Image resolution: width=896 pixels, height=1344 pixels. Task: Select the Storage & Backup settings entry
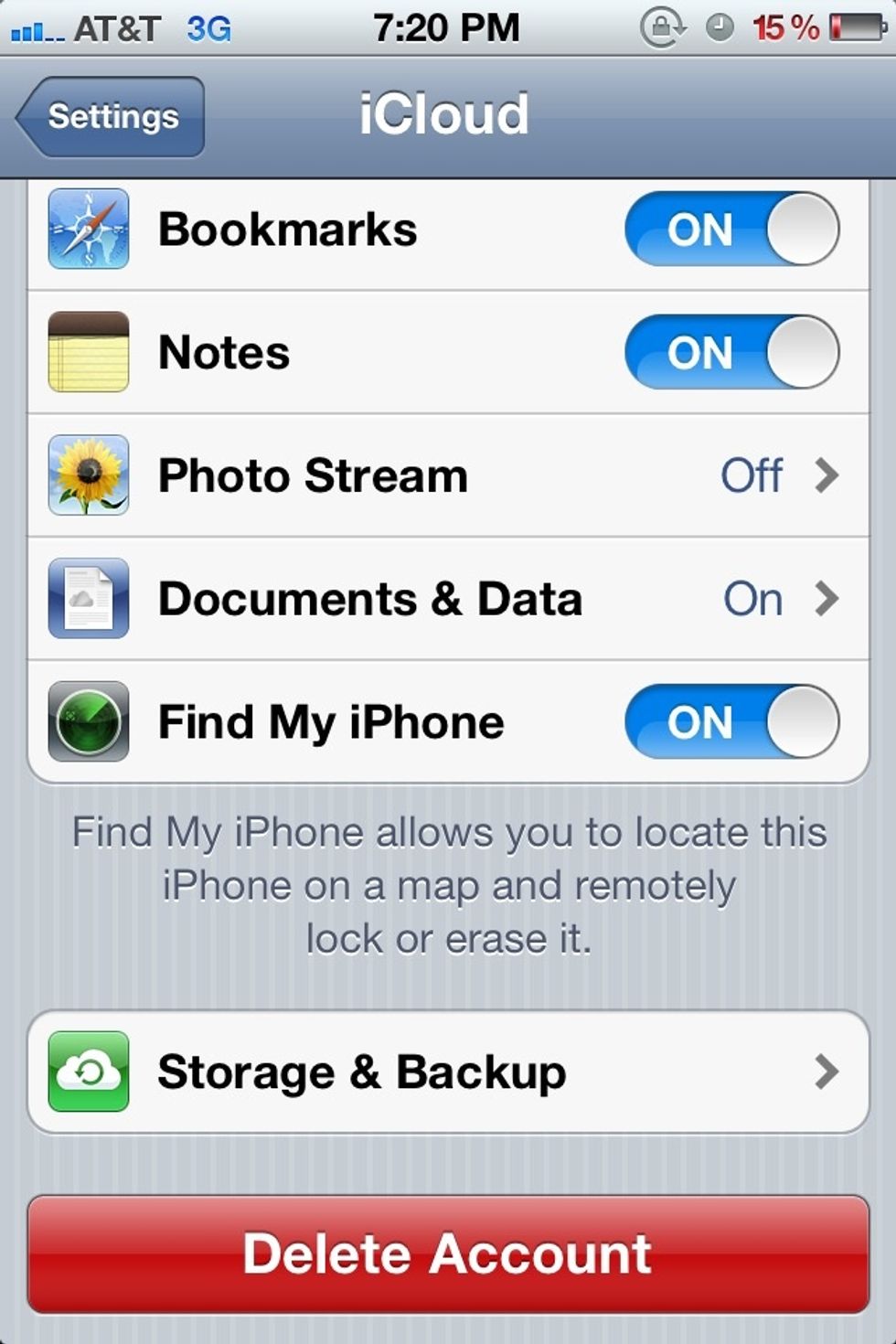pos(411,1072)
